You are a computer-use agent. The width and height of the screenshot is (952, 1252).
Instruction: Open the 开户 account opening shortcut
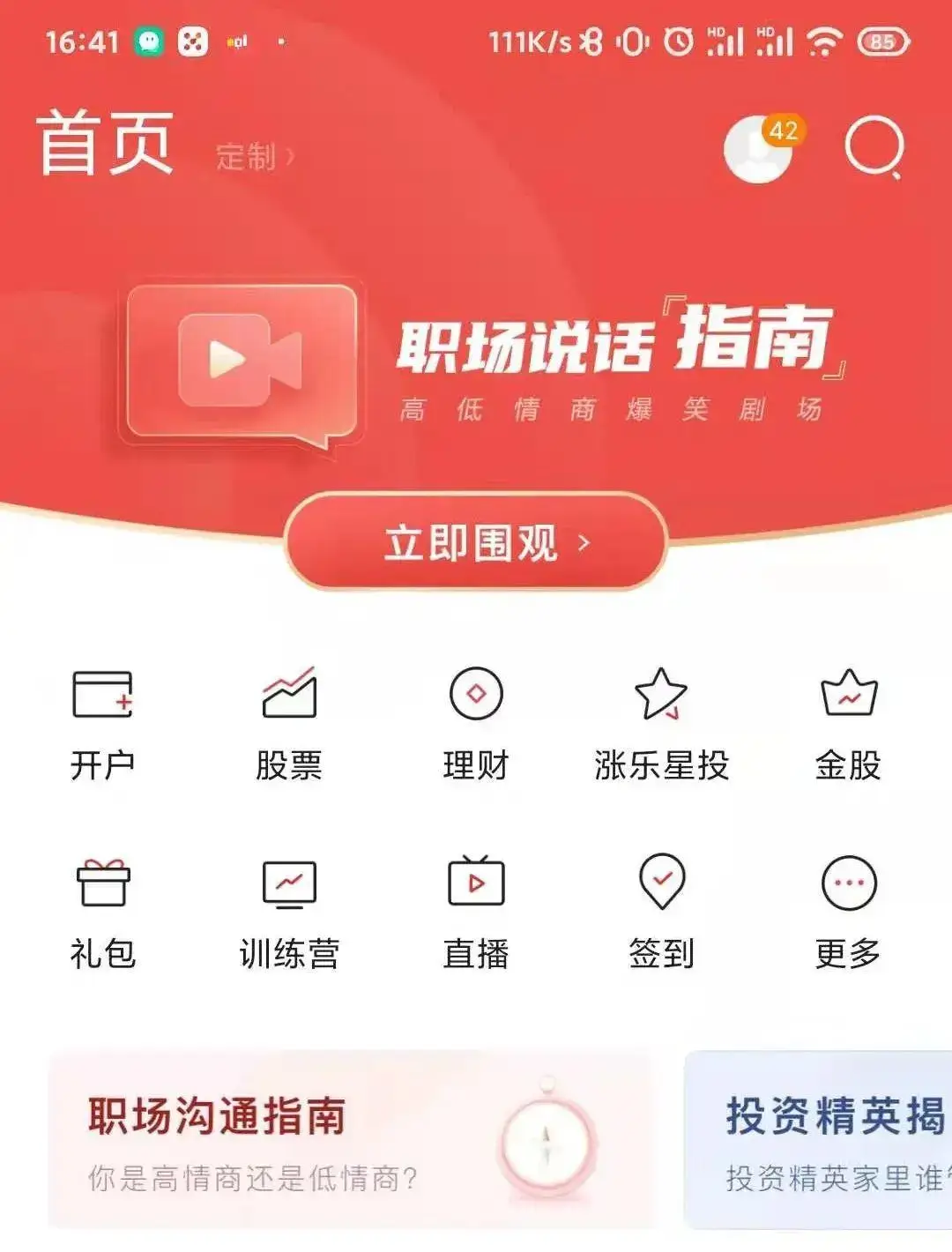tap(102, 725)
